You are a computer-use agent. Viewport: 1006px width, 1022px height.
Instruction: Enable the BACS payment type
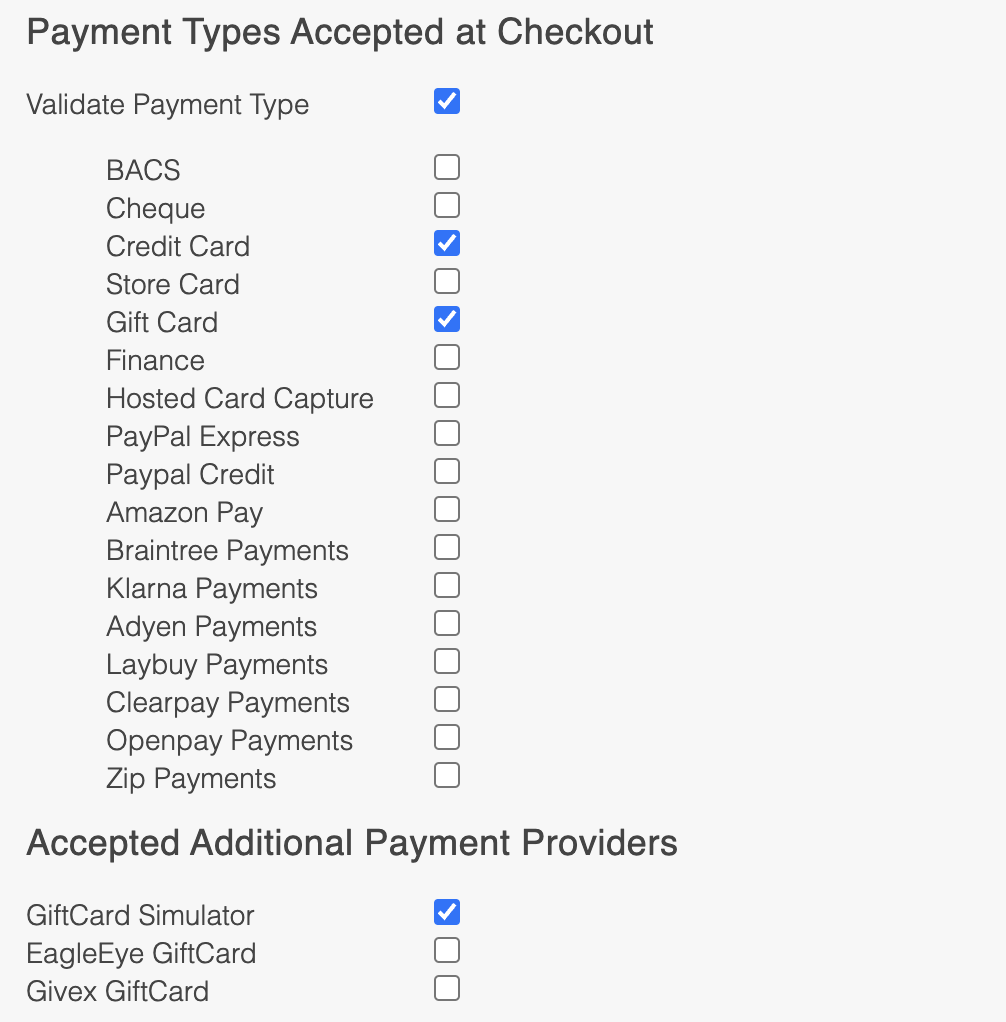tap(446, 167)
